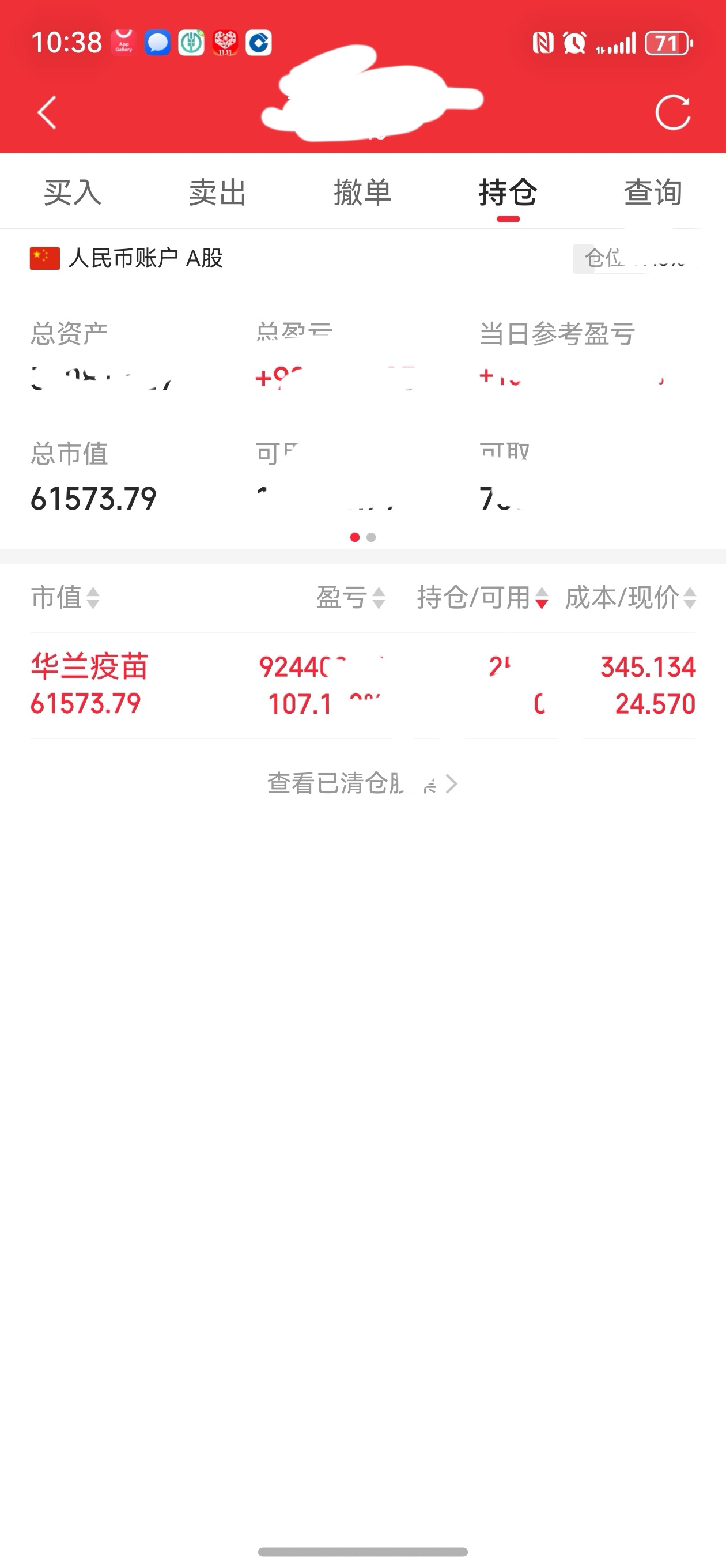Image resolution: width=726 pixels, height=1568 pixels.
Task: Select the 持仓 tab
Action: tap(508, 193)
